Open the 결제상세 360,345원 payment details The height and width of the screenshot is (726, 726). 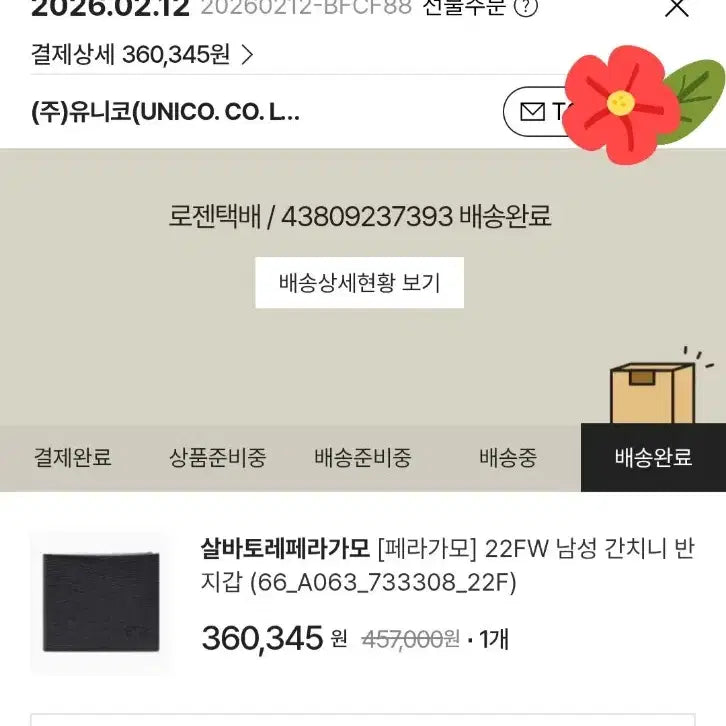tap(142, 54)
